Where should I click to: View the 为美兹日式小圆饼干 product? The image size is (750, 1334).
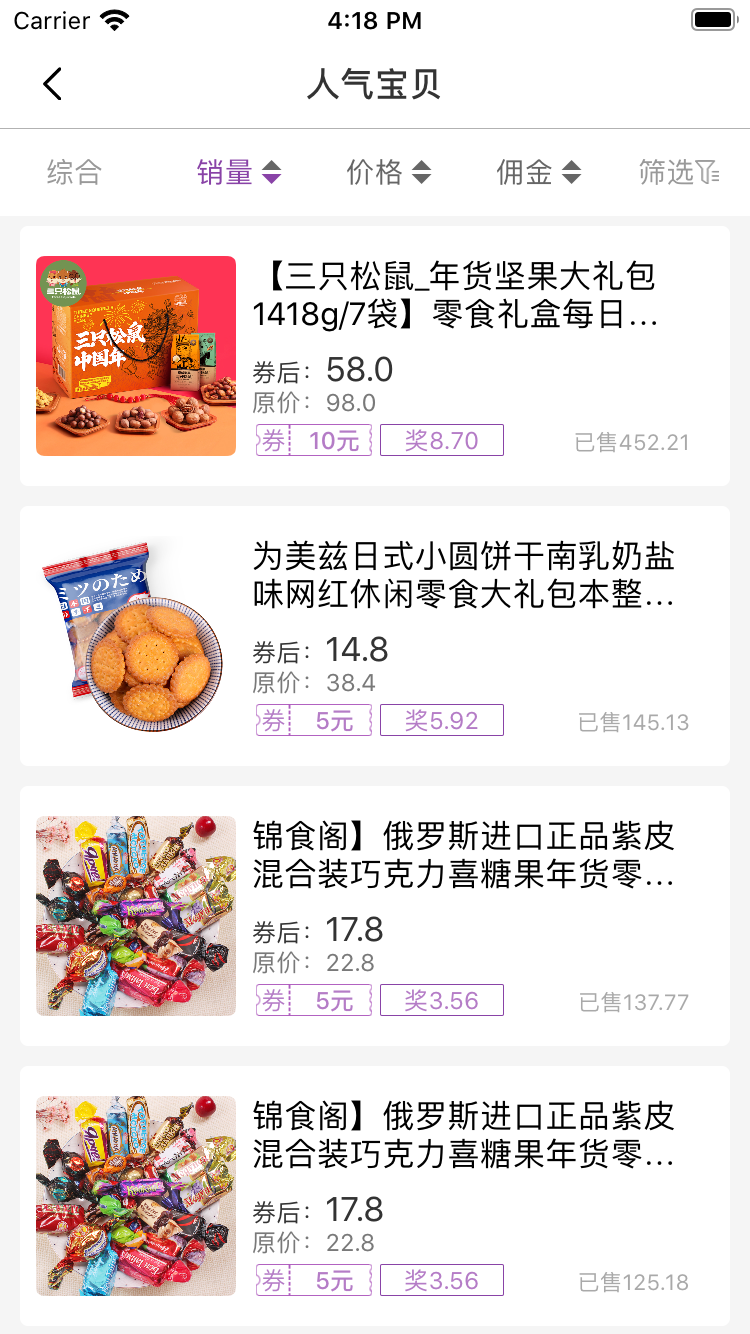point(375,636)
